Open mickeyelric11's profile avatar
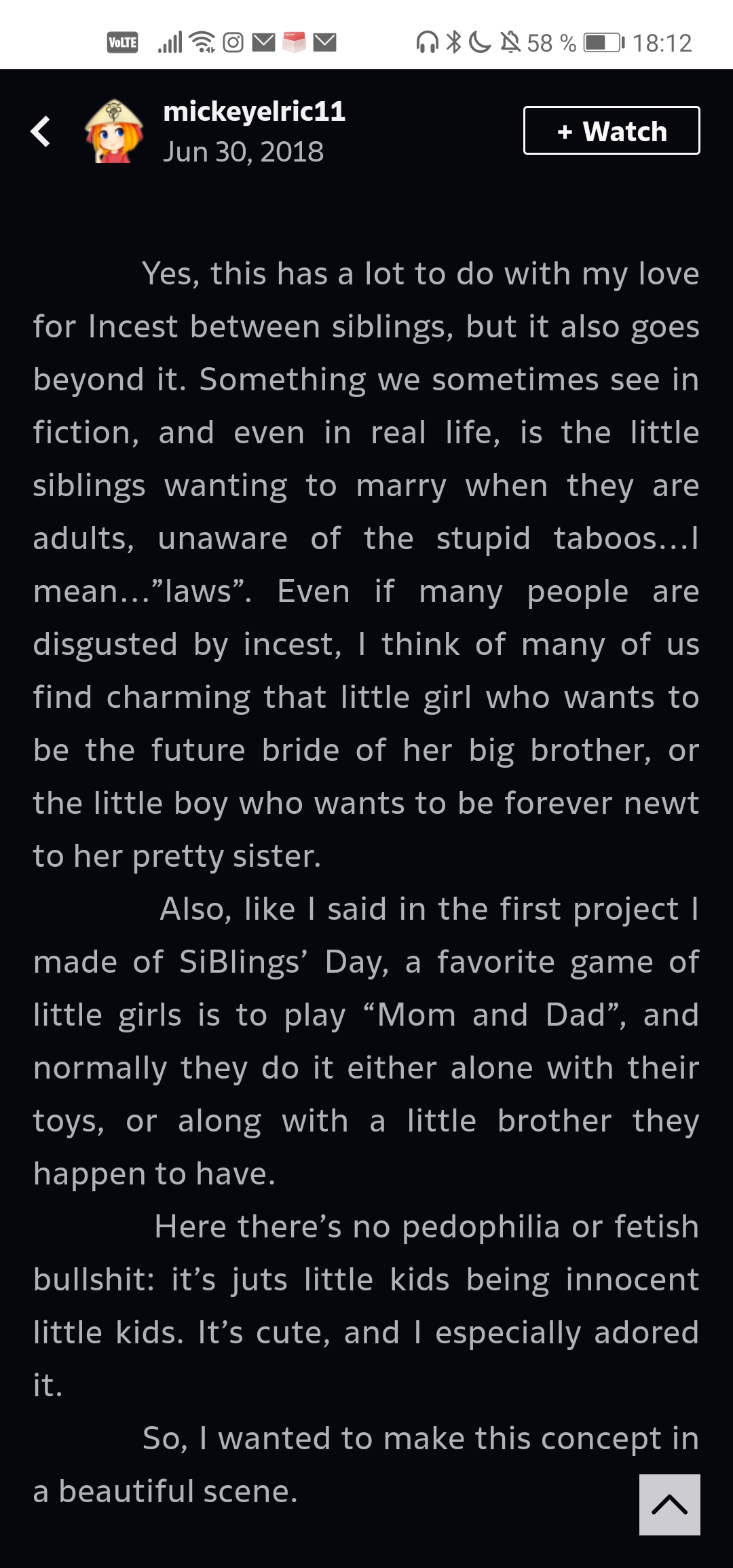The width and height of the screenshot is (733, 1568). (x=113, y=131)
